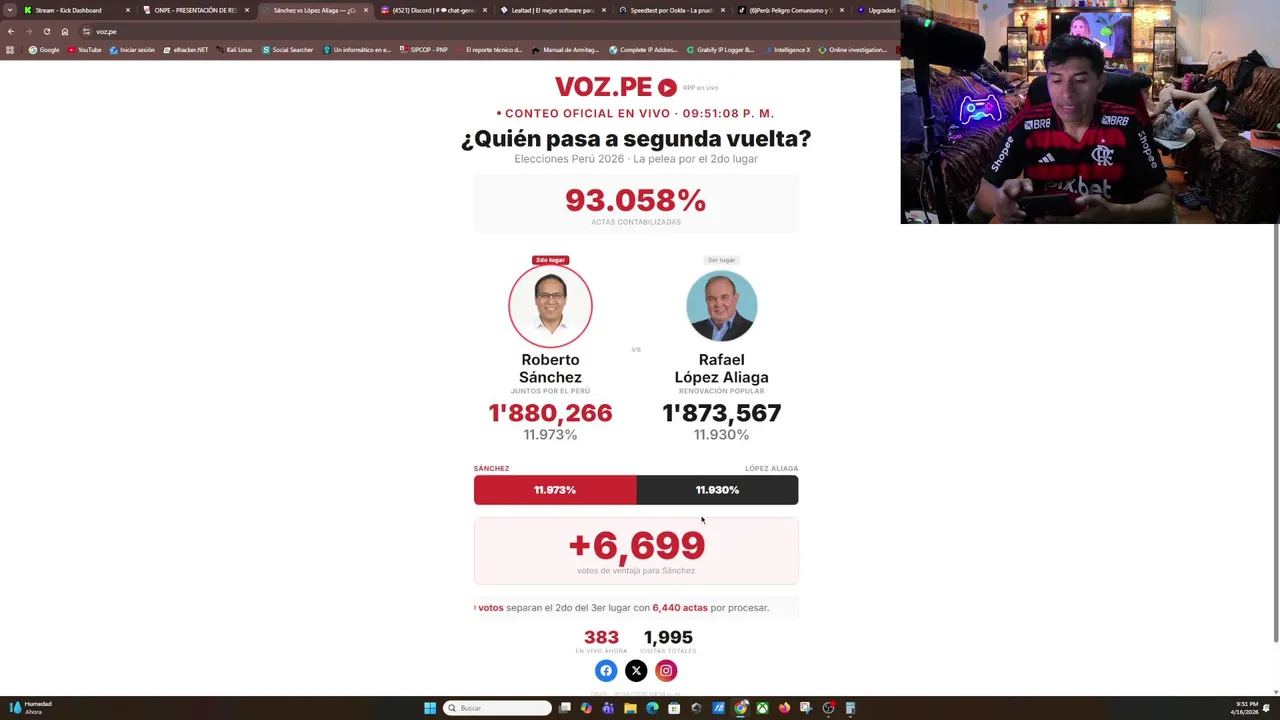Open the Windows Start menu
This screenshot has height=720, width=1280.
tap(430, 708)
